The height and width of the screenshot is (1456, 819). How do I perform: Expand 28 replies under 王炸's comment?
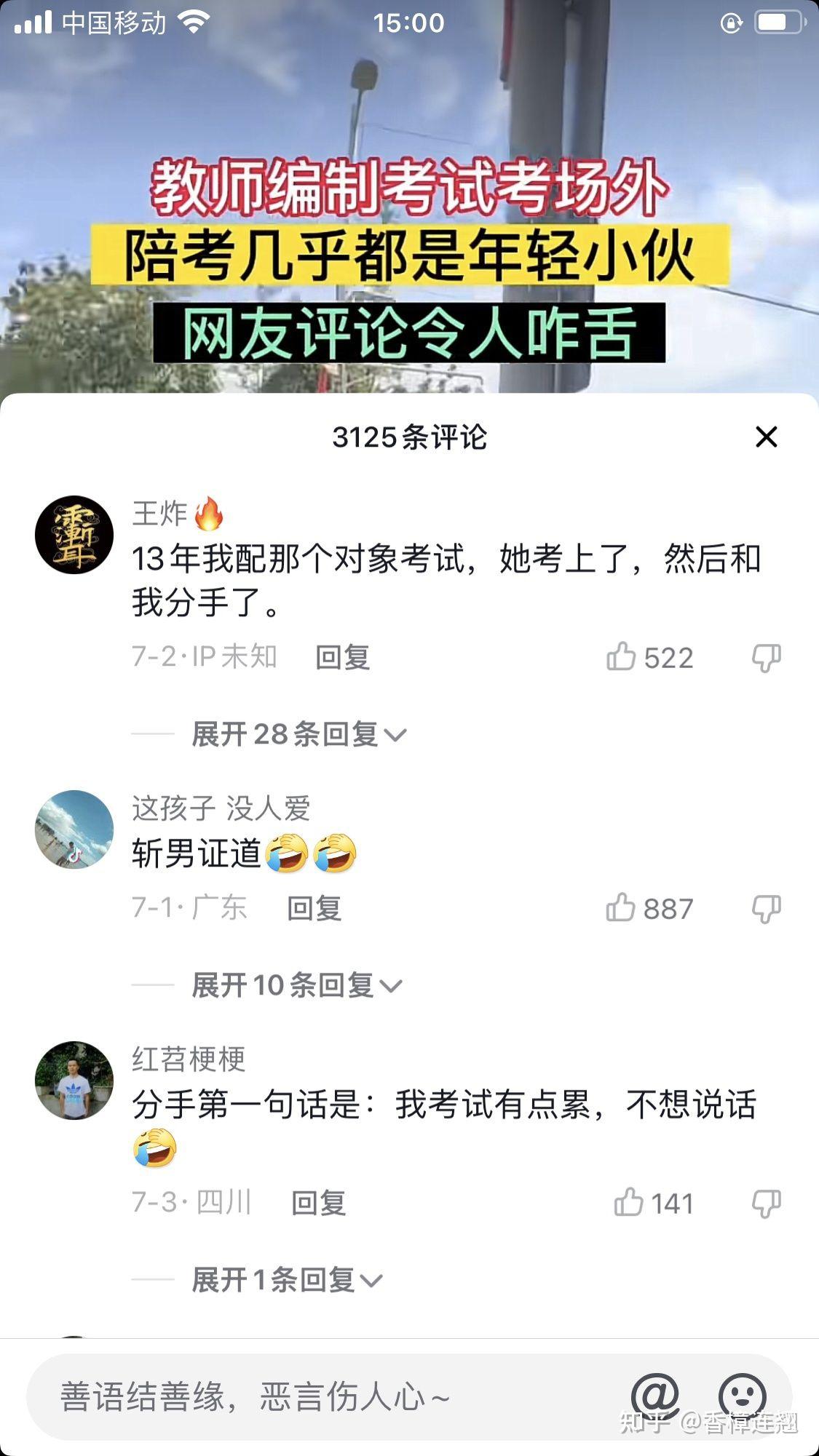[298, 734]
